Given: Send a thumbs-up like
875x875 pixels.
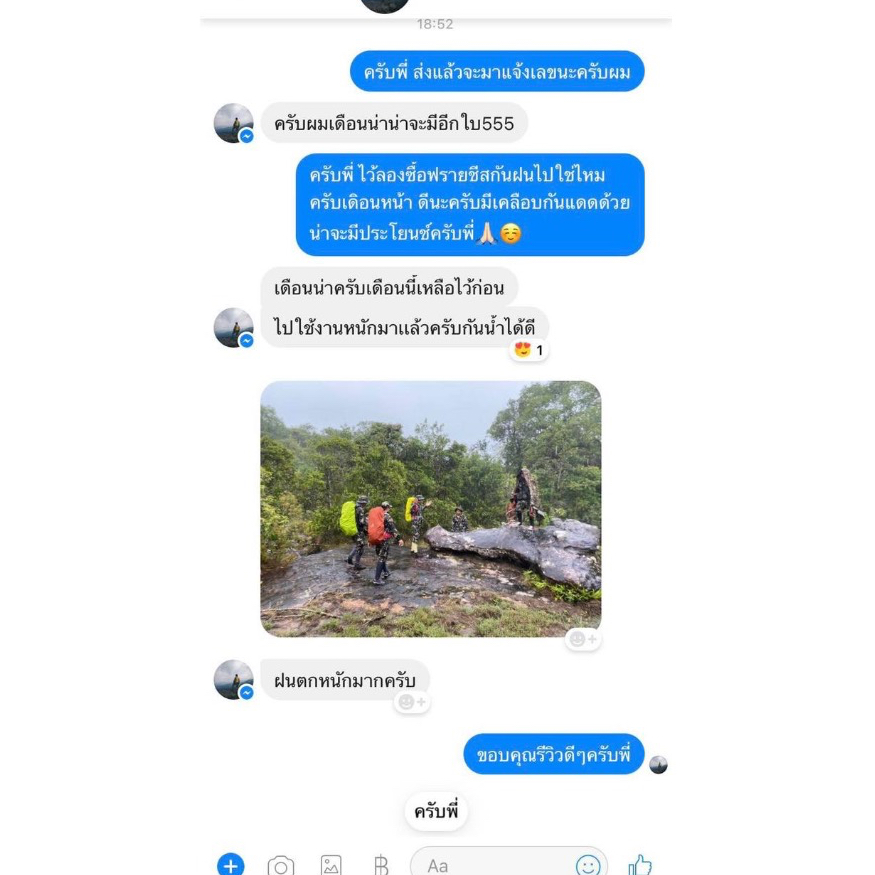Looking at the screenshot, I should pyautogui.click(x=640, y=864).
